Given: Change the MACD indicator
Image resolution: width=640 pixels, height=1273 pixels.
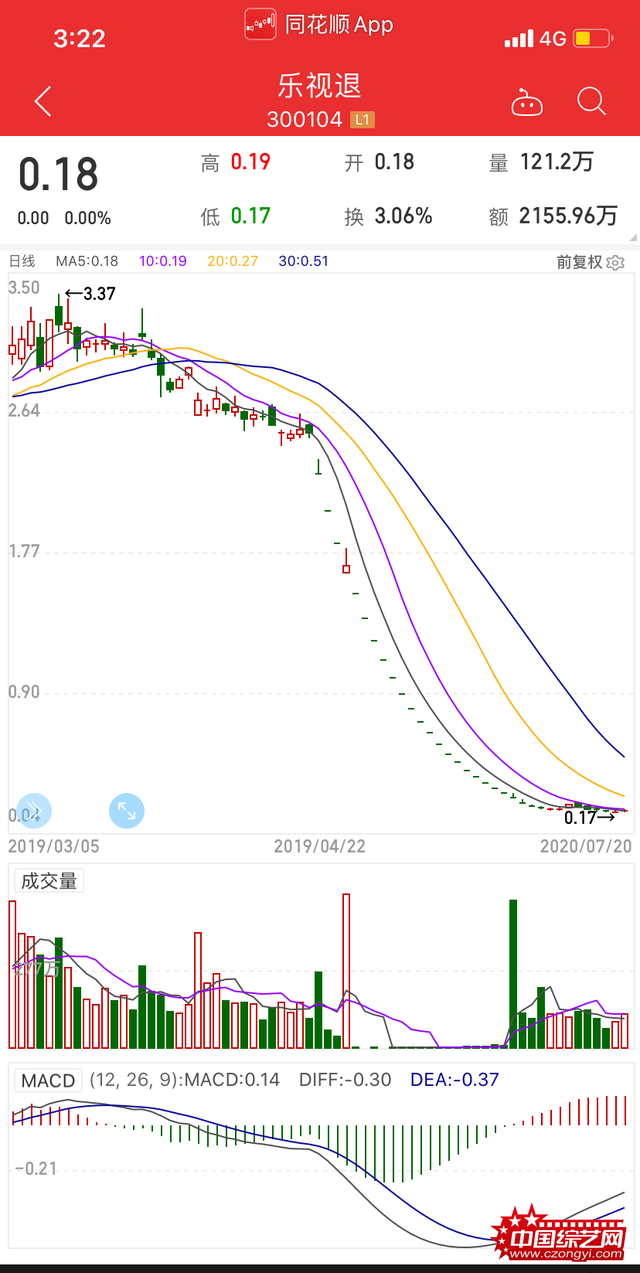Looking at the screenshot, I should coord(48,1080).
